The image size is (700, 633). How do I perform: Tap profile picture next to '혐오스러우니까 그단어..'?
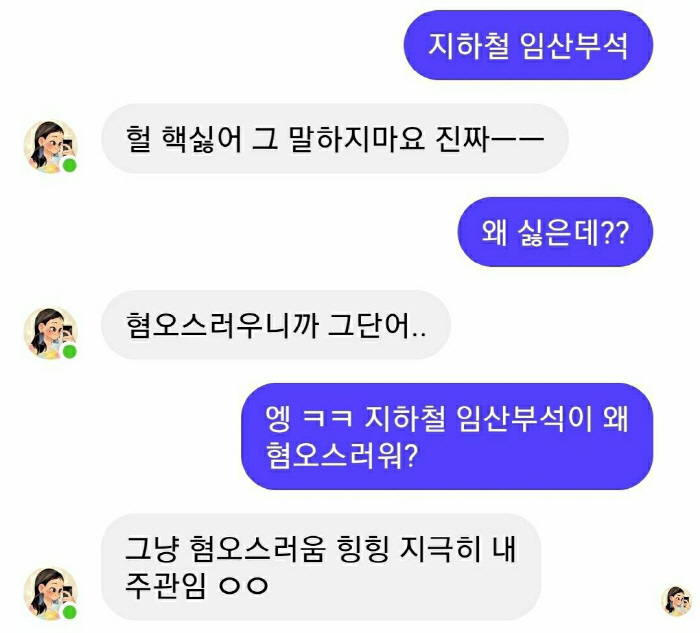tap(50, 333)
